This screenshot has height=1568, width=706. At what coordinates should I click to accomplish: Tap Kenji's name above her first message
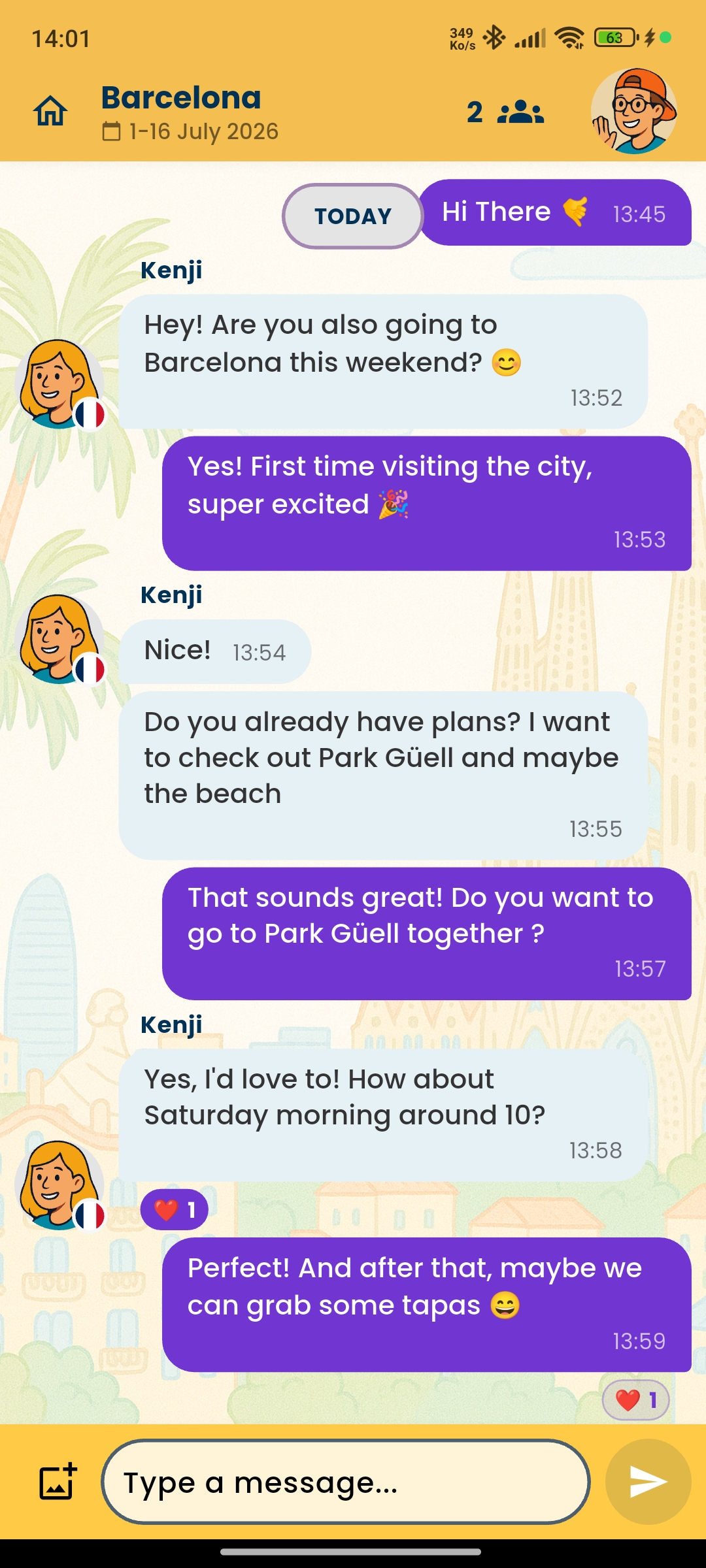[172, 270]
